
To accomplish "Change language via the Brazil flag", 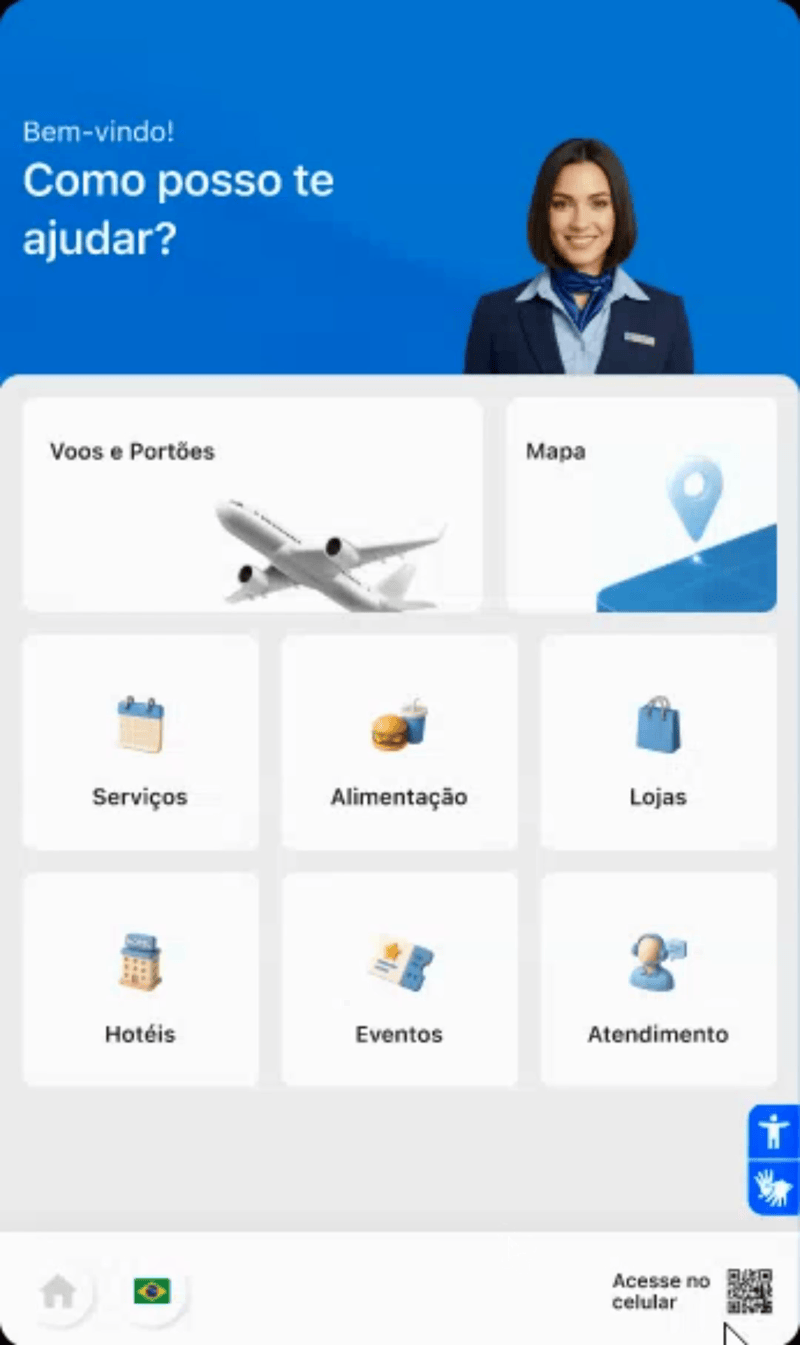I will [x=152, y=1291].
